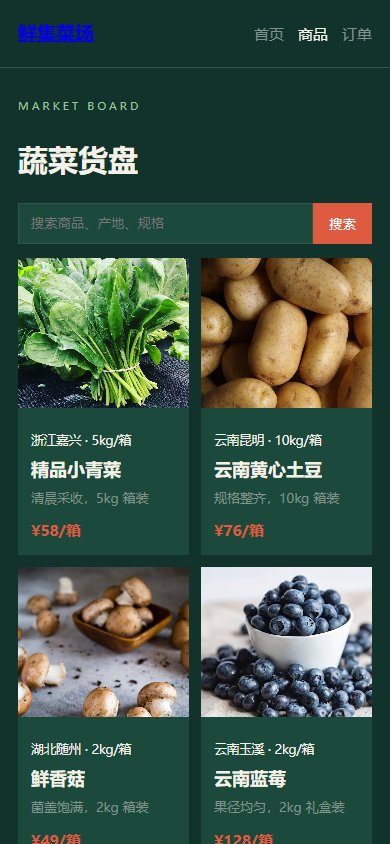This screenshot has width=390, height=844.
Task: Focus the product search field
Action: click(166, 223)
